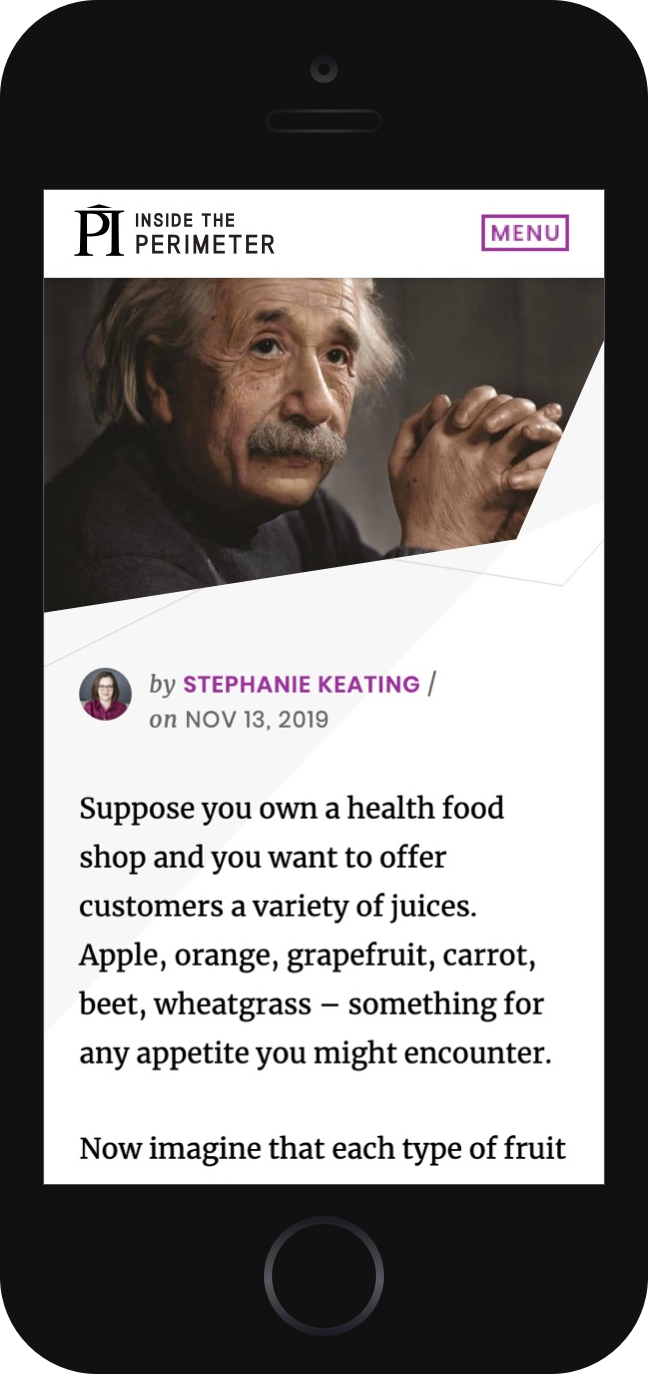648x1374 pixels.
Task: Open the MENU button
Action: 524,233
